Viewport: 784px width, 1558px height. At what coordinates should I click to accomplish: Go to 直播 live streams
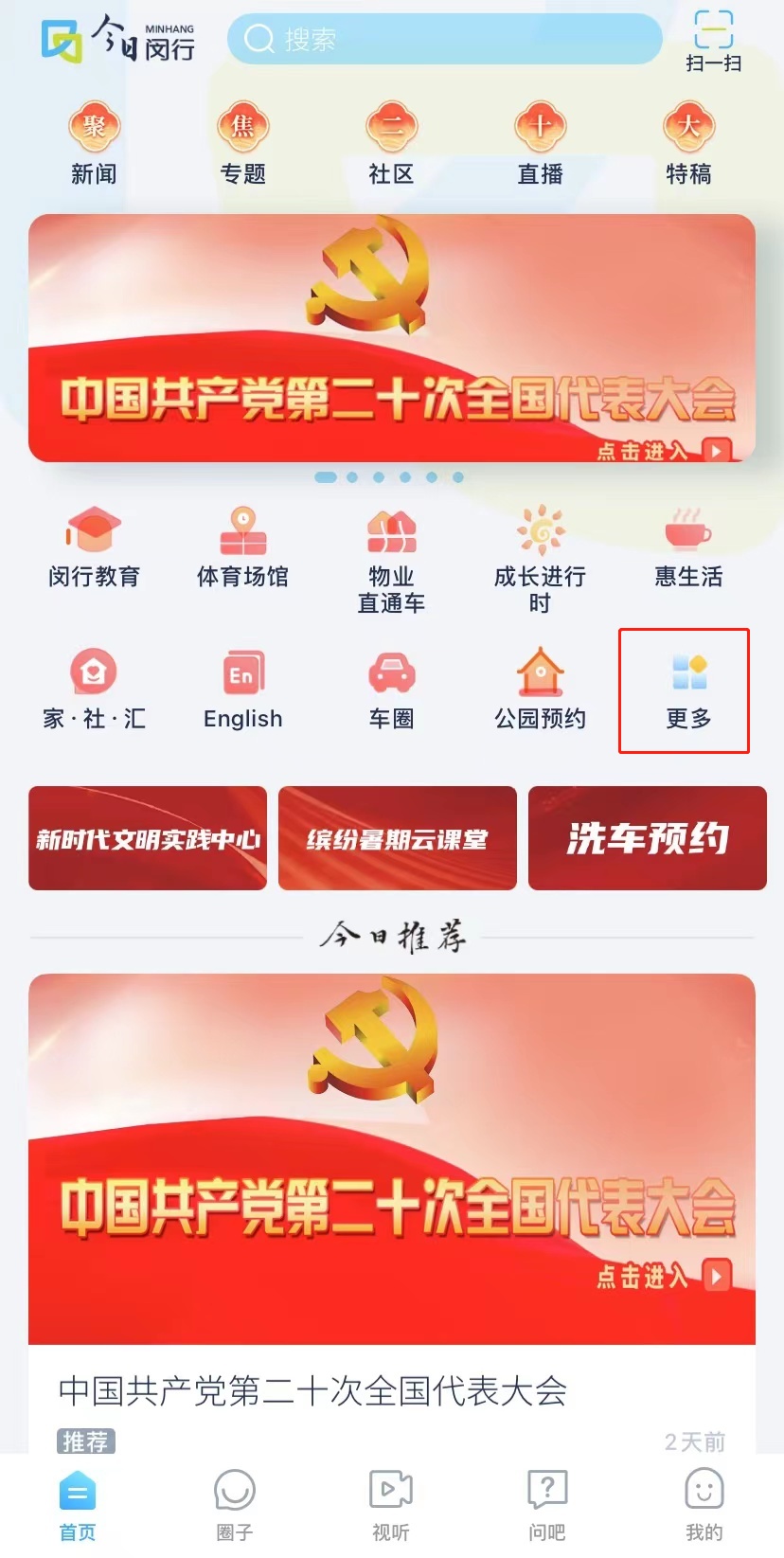[x=540, y=144]
